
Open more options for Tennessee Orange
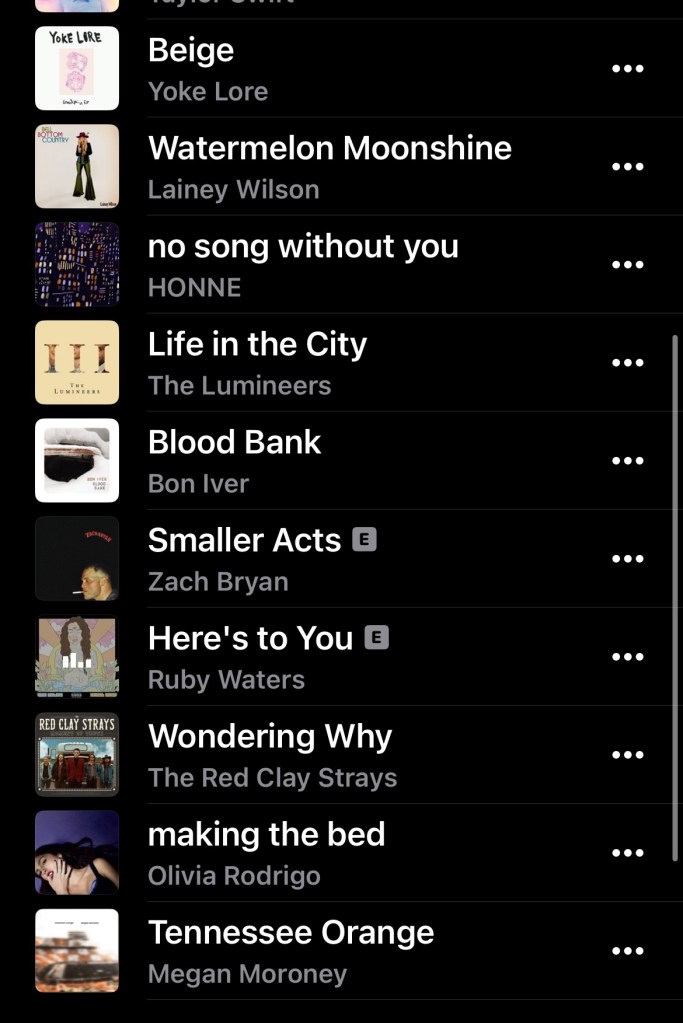pyautogui.click(x=627, y=950)
